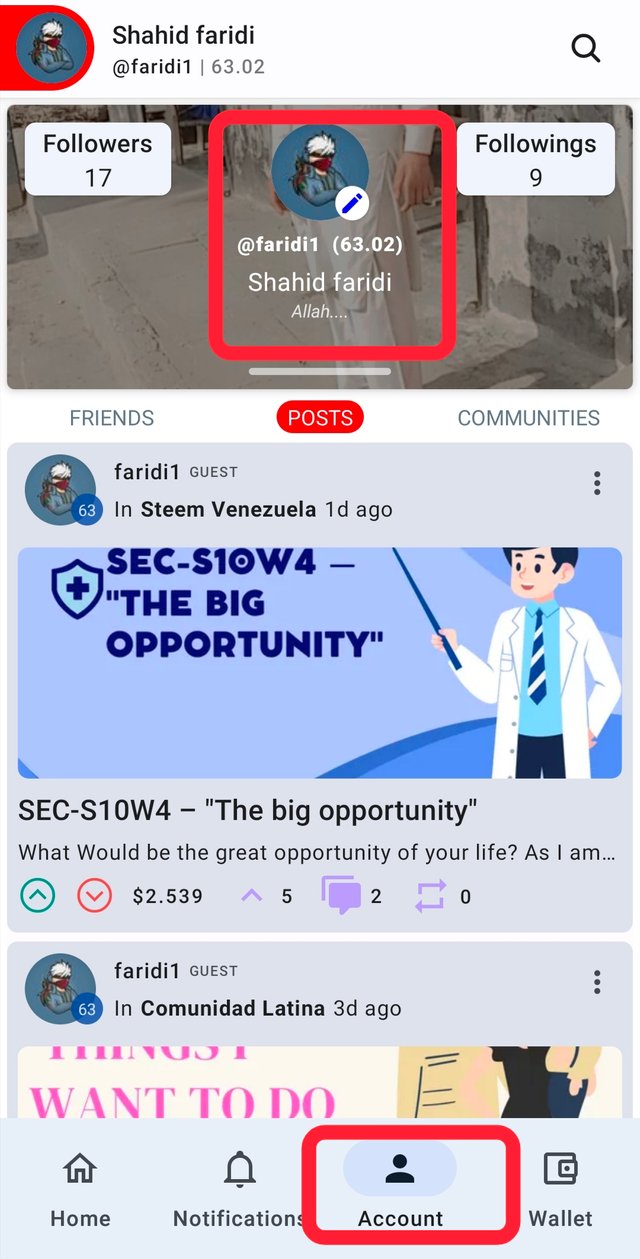This screenshot has height=1259, width=640.
Task: Open the Comunidad Latina community link
Action: tap(232, 1008)
